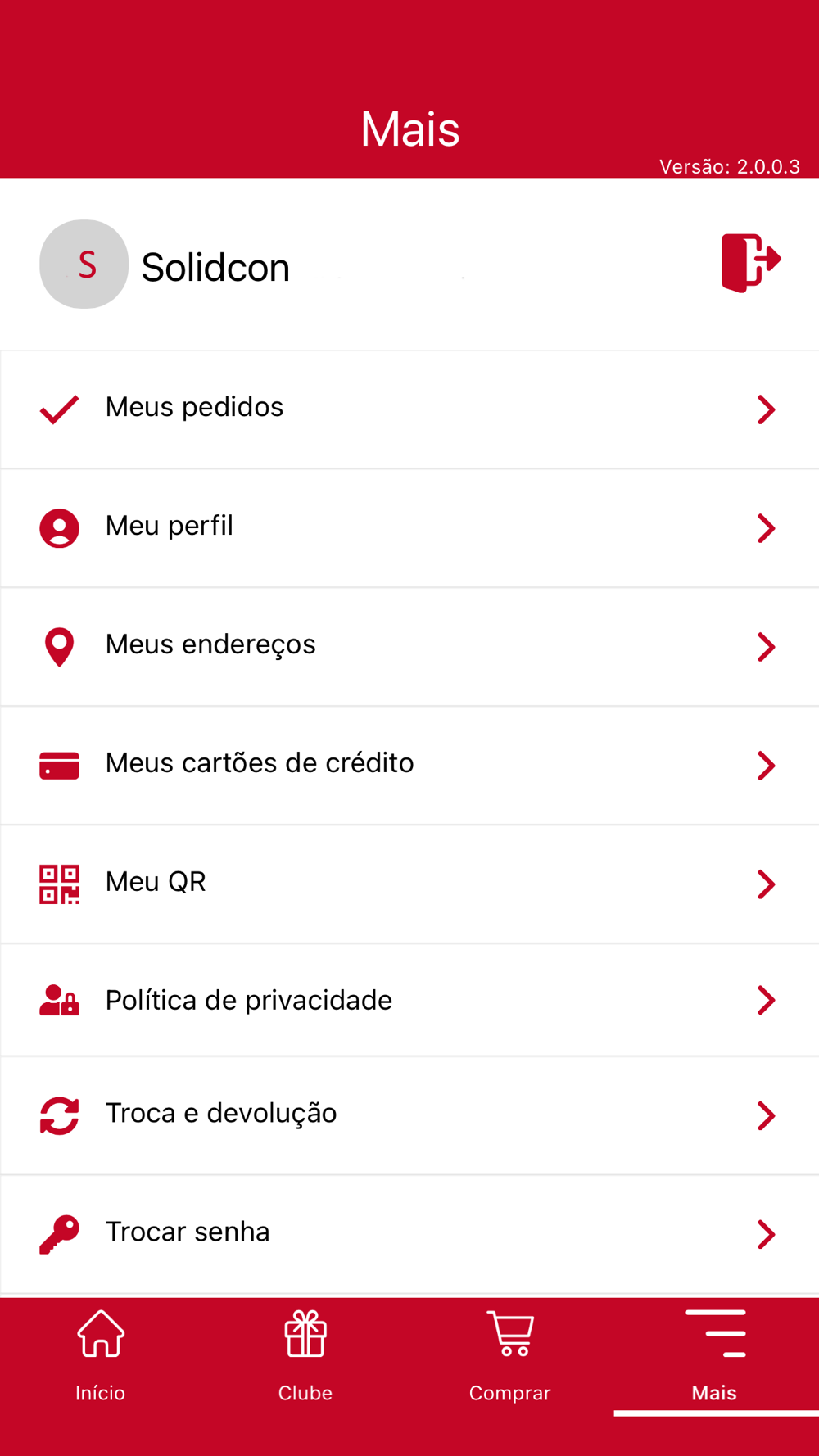The image size is (819, 1456).
Task: Select the Mais tab
Action: (x=715, y=1354)
